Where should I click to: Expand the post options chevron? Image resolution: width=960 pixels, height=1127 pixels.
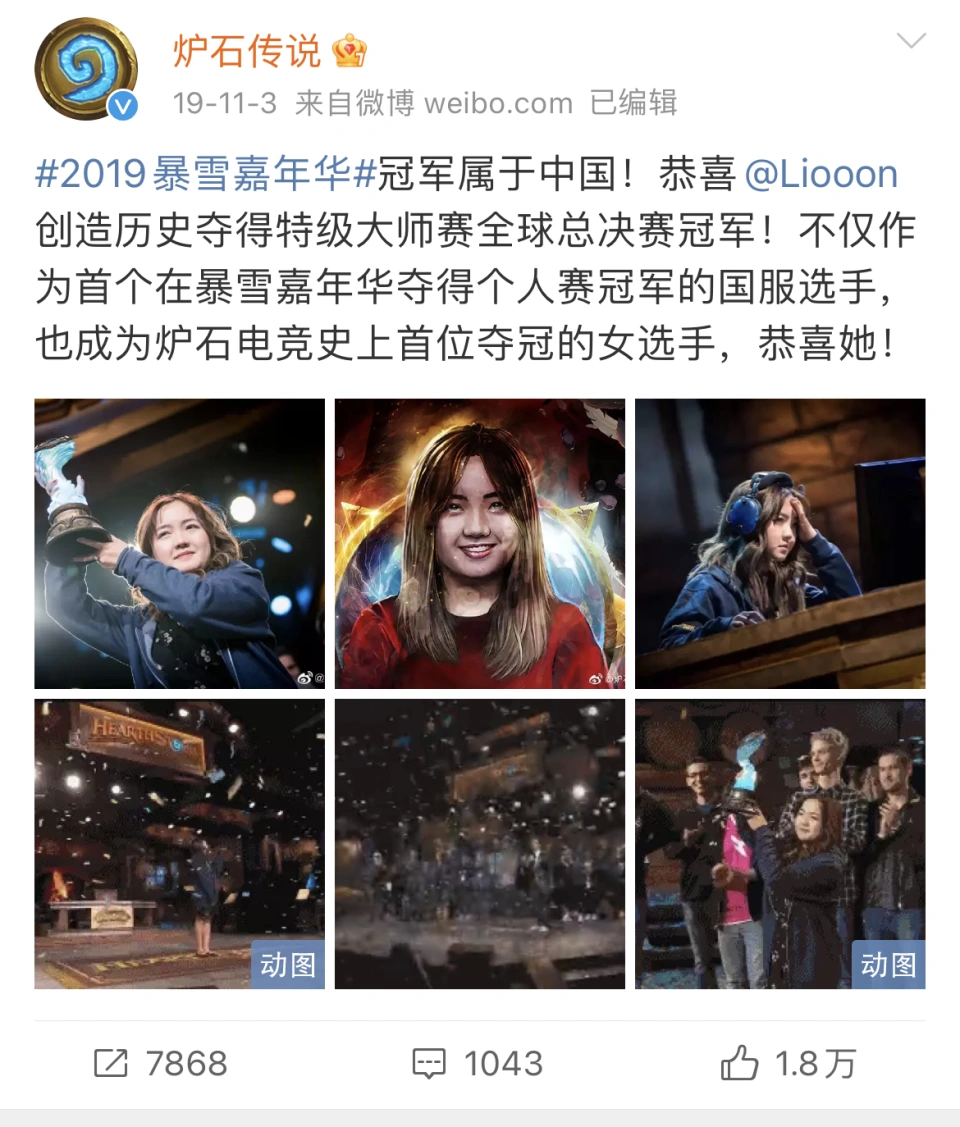click(911, 42)
